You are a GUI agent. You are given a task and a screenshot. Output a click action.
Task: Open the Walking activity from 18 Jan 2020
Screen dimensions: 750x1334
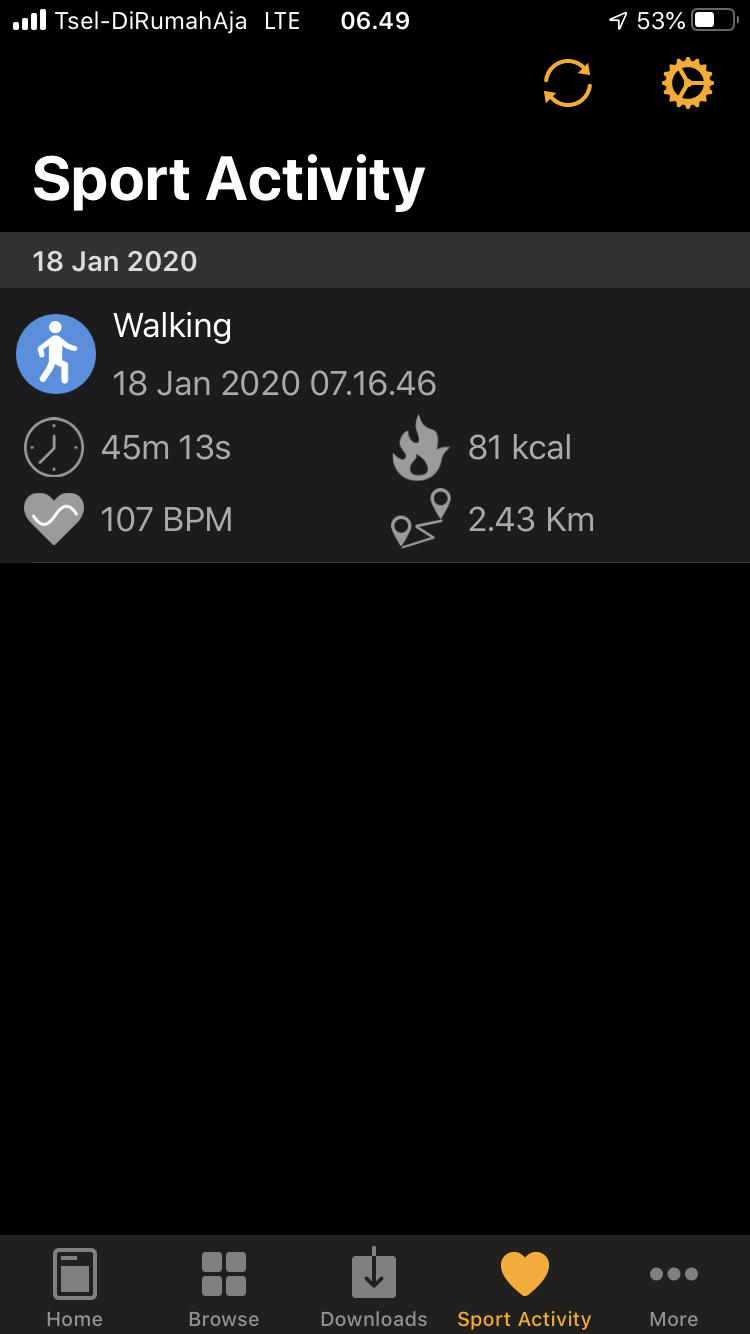click(x=375, y=425)
